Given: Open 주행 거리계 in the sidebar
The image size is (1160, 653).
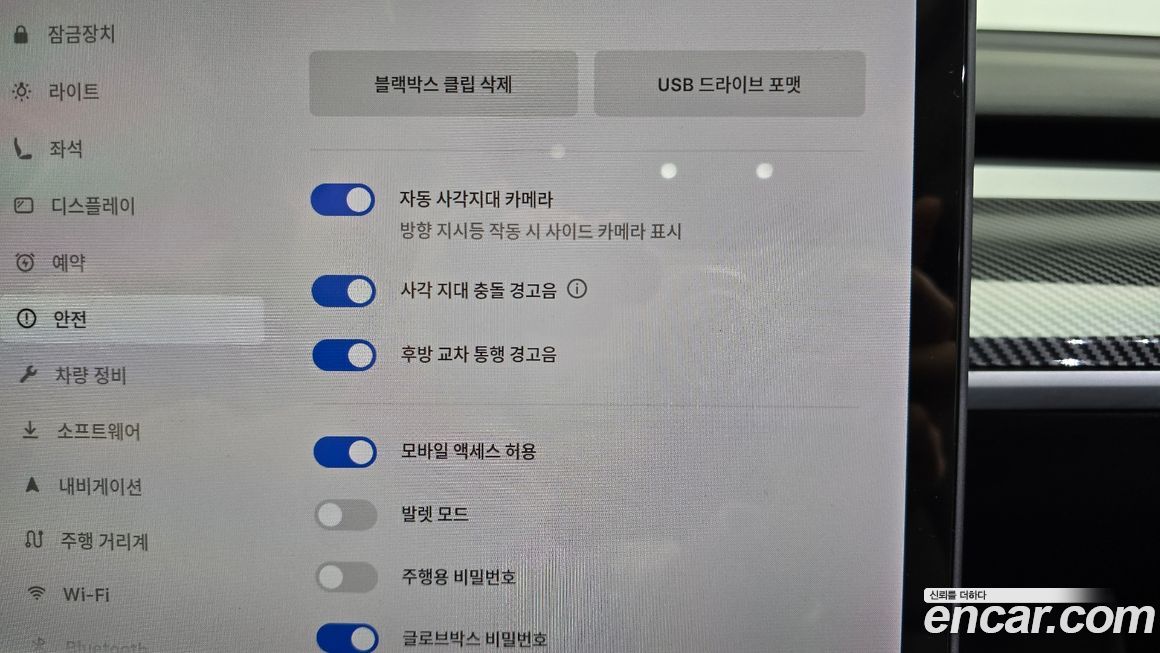Looking at the screenshot, I should [103, 541].
